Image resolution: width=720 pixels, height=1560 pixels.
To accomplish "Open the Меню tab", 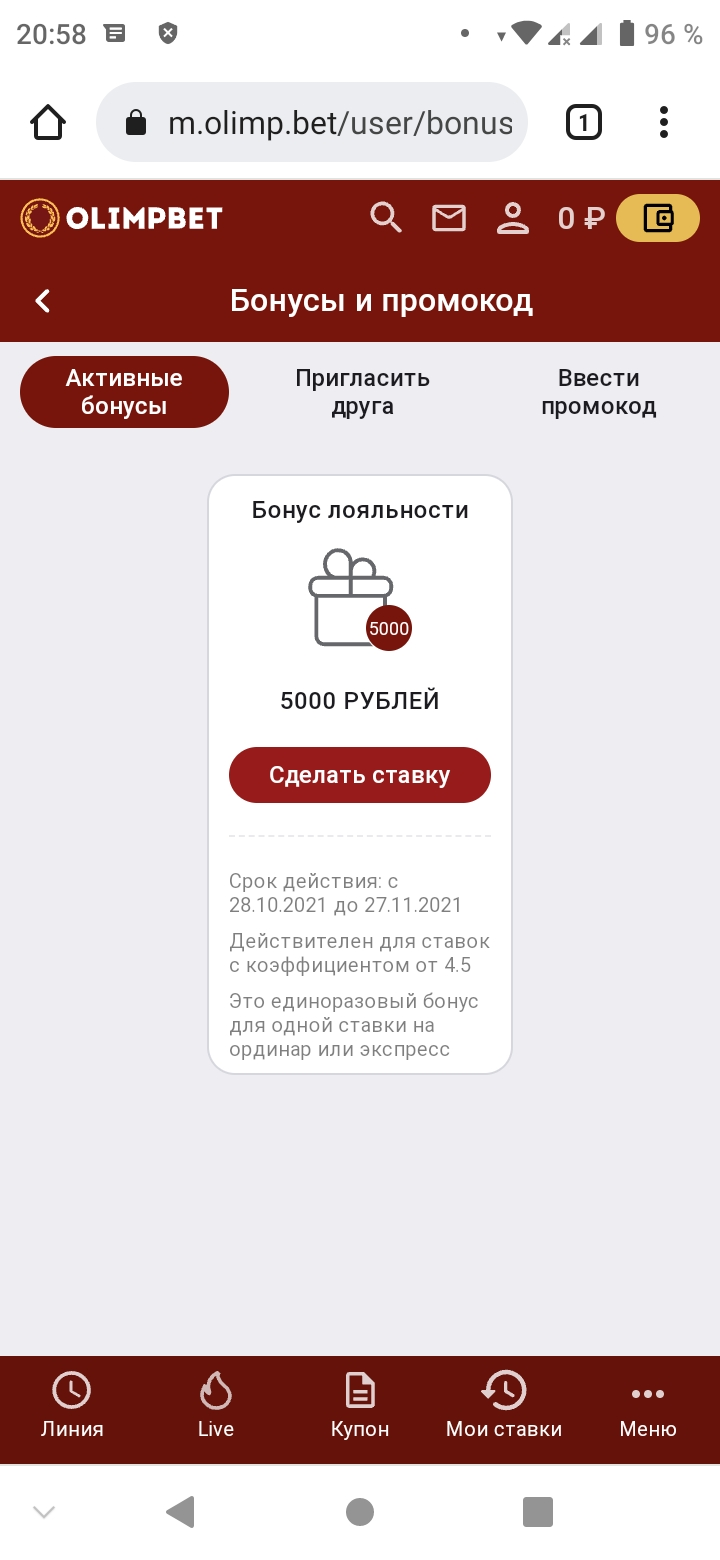I will (x=648, y=1405).
